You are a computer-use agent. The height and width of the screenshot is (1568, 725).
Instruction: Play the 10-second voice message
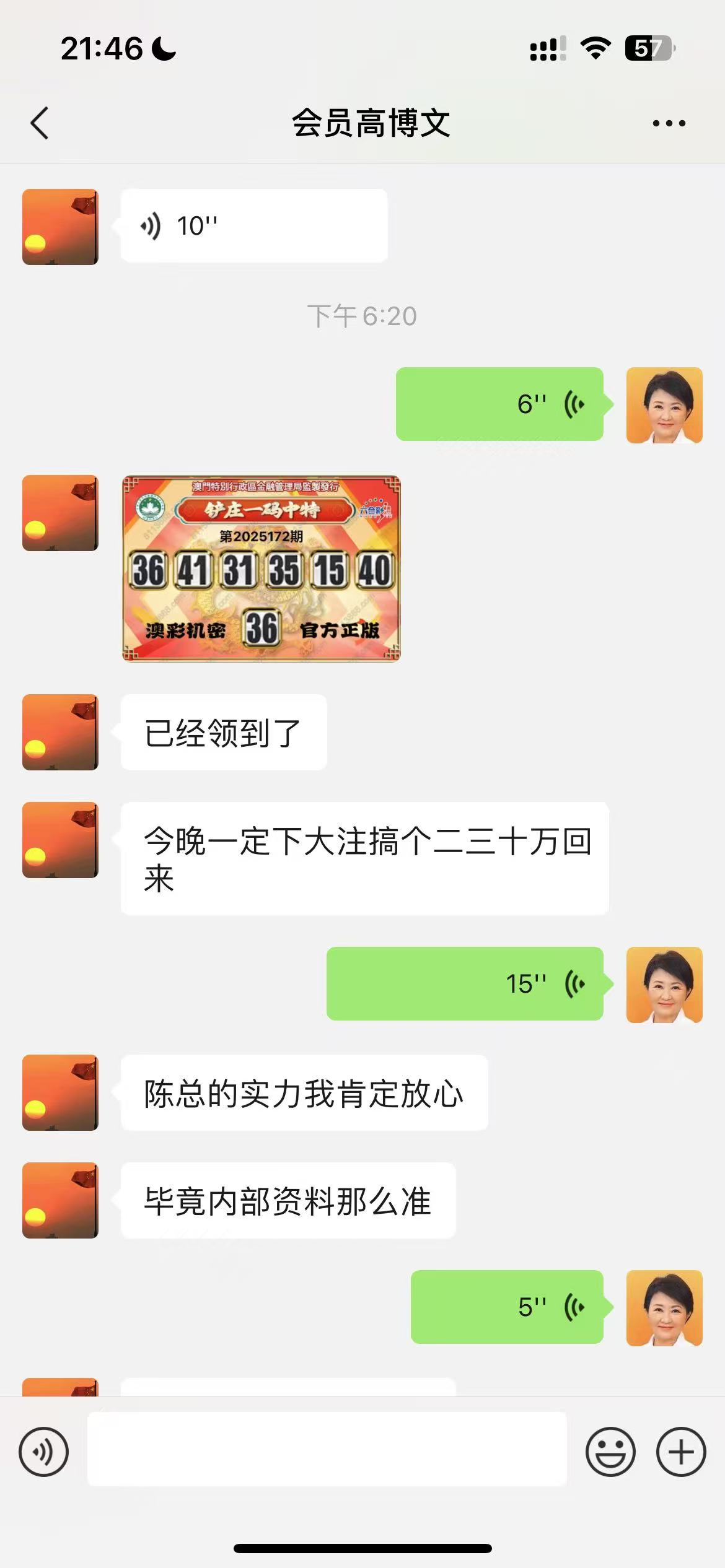pyautogui.click(x=253, y=226)
